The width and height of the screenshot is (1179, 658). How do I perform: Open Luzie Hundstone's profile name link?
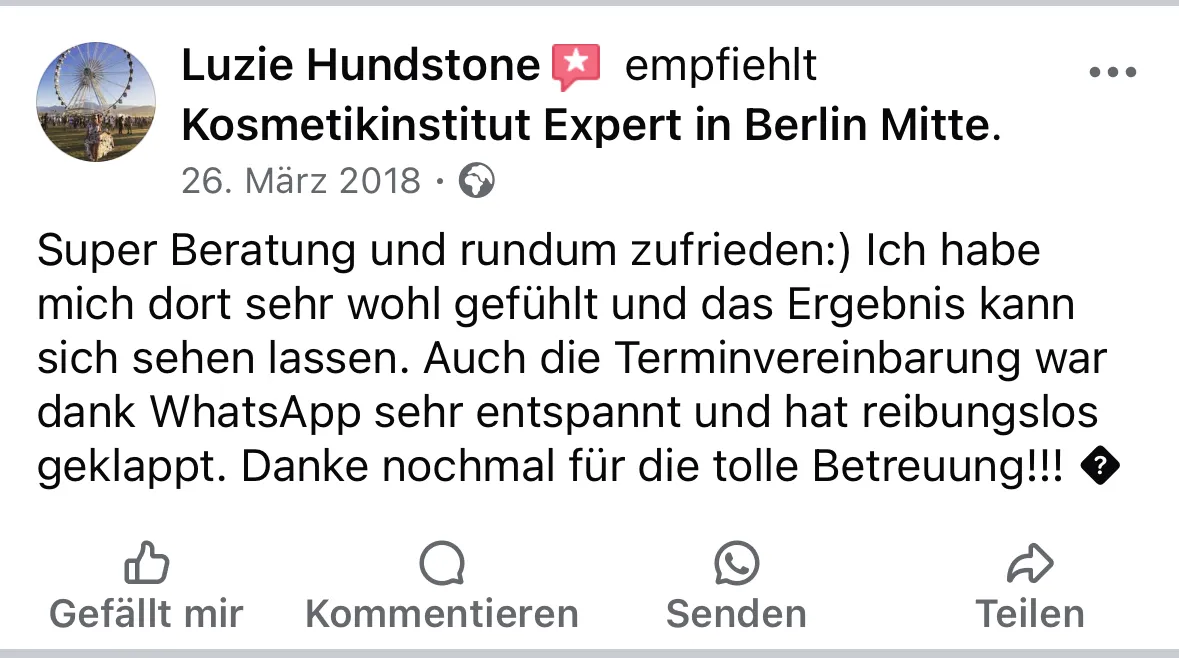click(360, 67)
